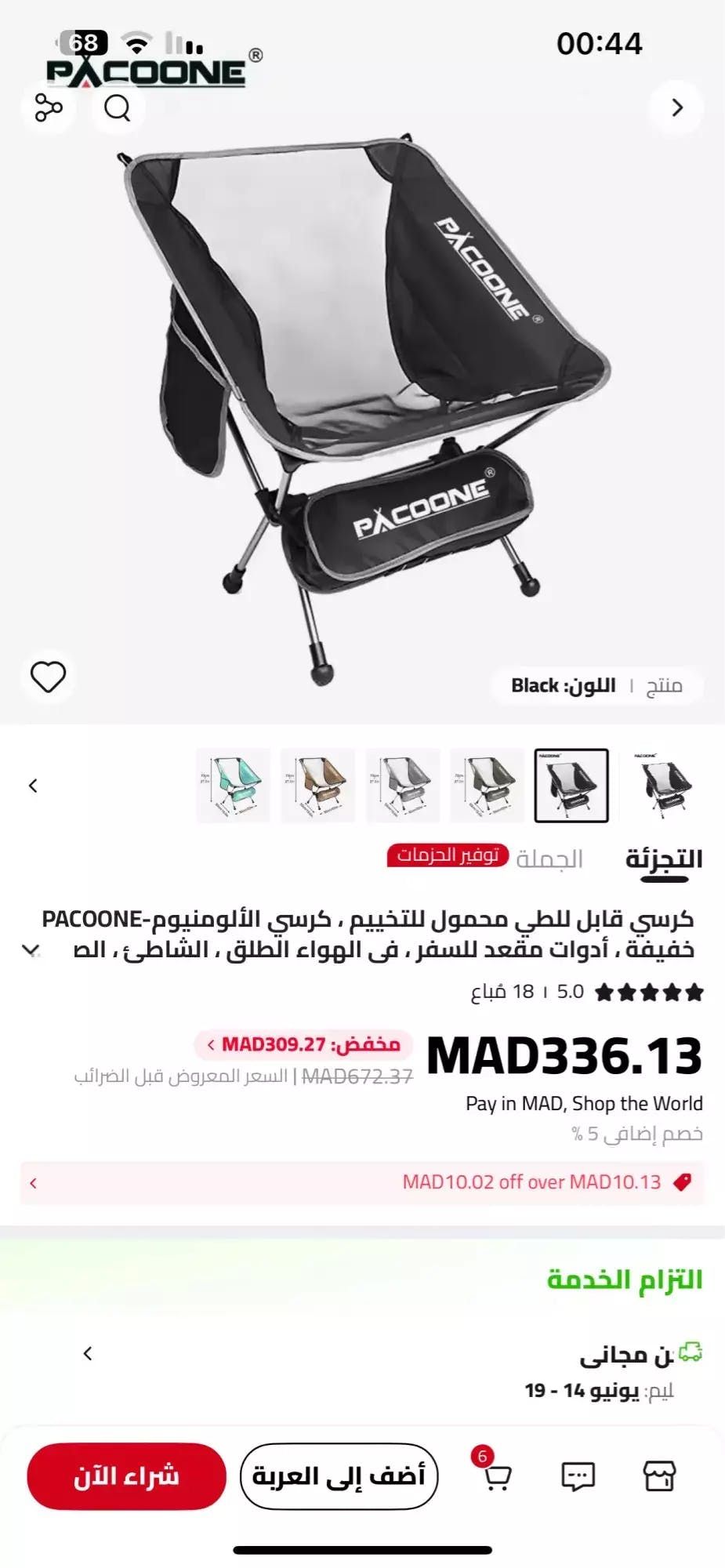
Task: Add the chair to wishlist heart
Action: (48, 677)
